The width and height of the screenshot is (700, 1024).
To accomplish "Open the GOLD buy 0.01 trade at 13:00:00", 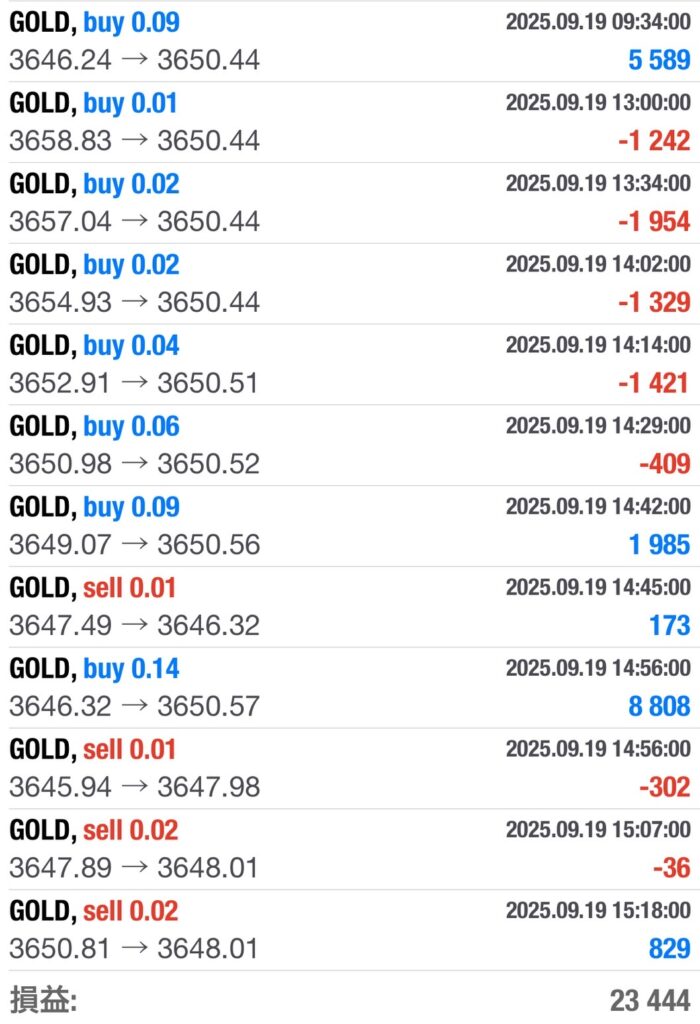I will [350, 122].
